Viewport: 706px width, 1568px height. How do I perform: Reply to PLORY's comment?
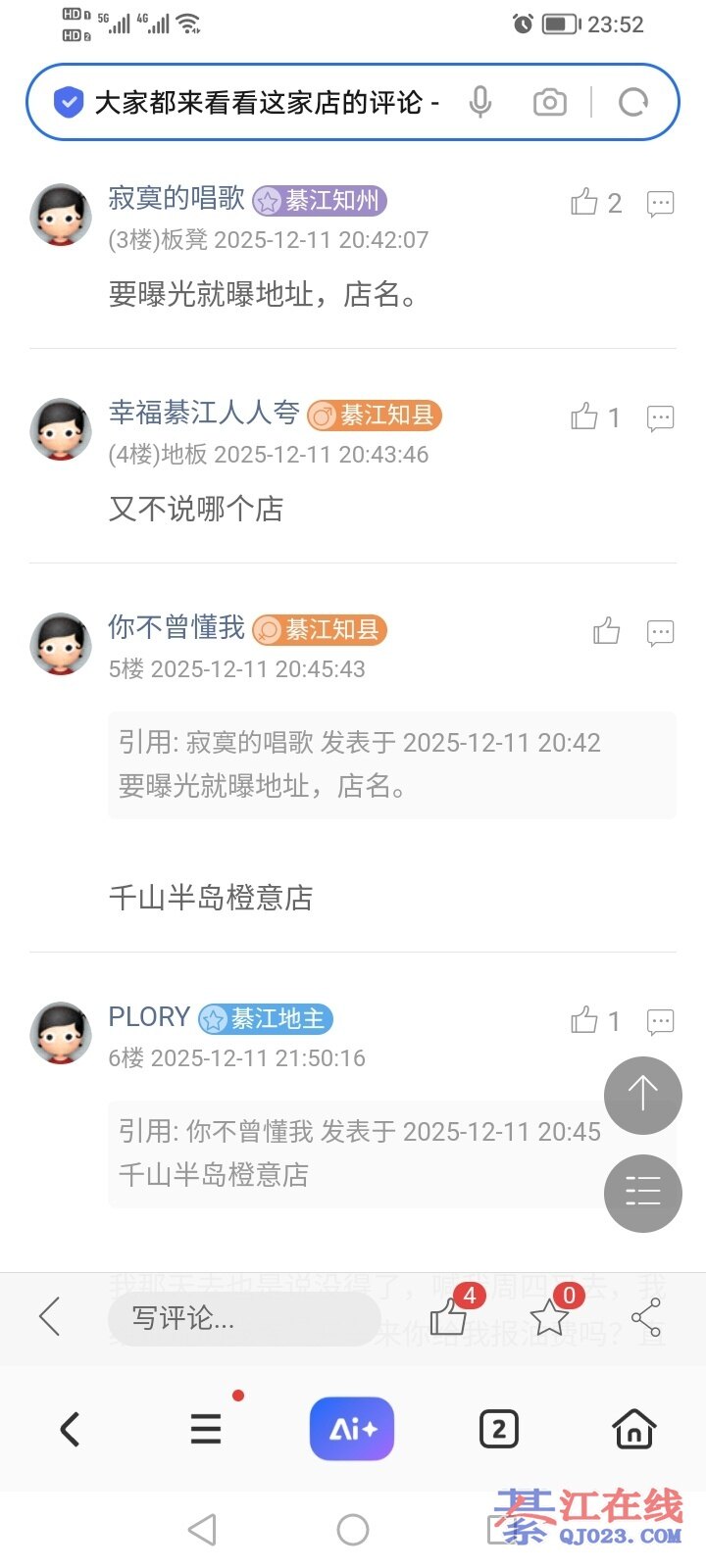pos(660,1021)
